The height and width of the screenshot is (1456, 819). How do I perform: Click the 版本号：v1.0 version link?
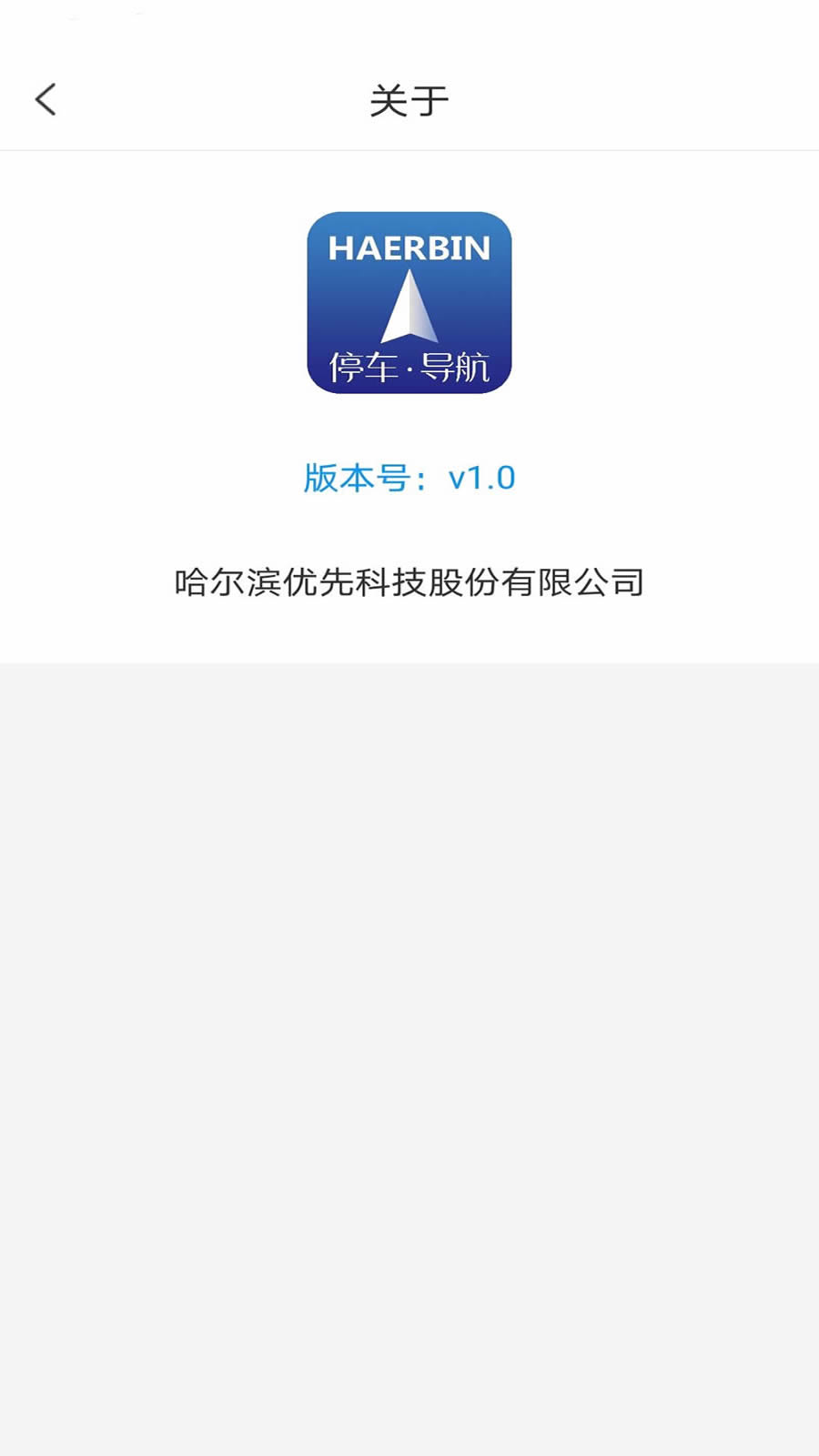[x=409, y=477]
